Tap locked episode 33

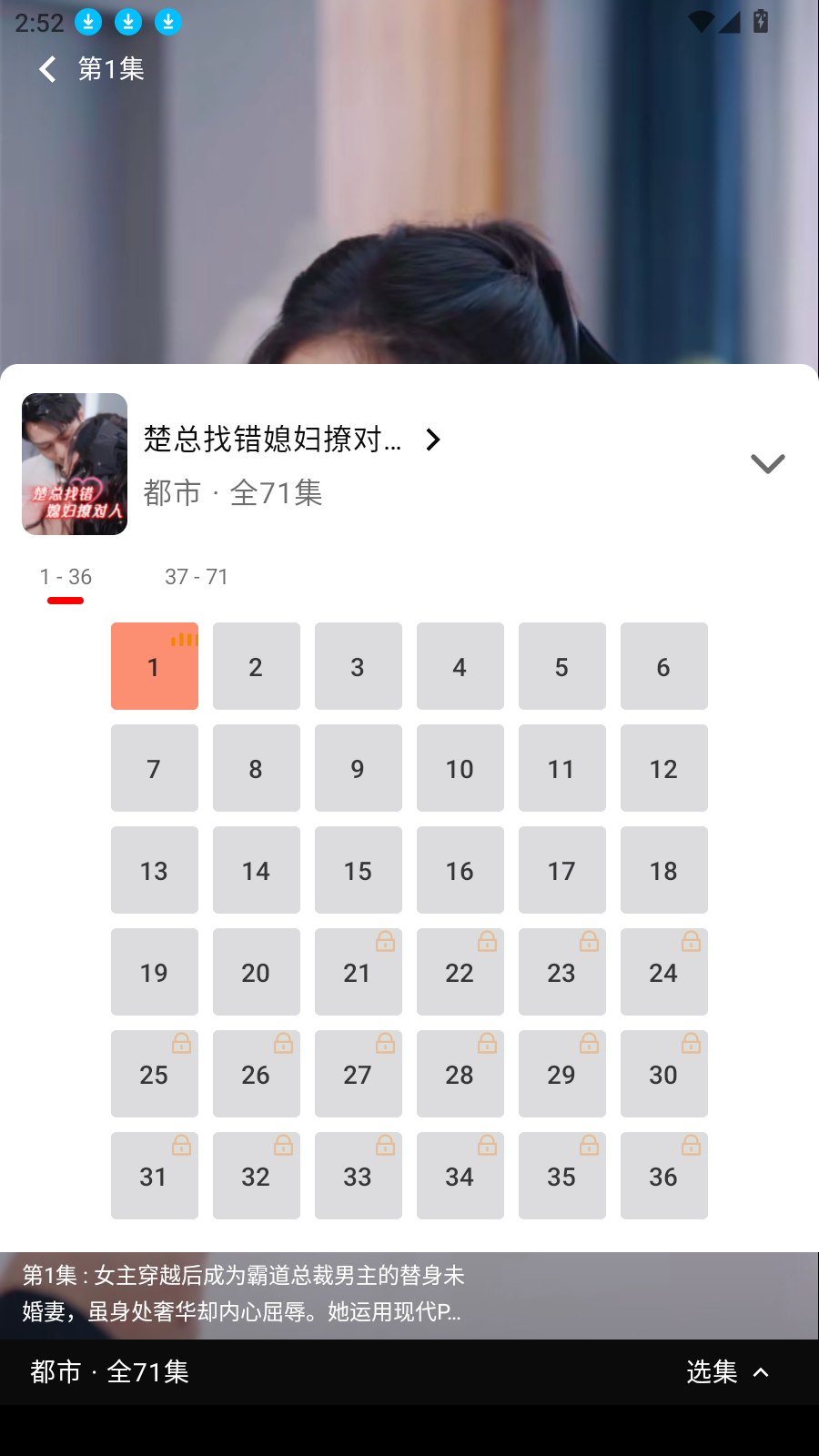pyautogui.click(x=358, y=1176)
